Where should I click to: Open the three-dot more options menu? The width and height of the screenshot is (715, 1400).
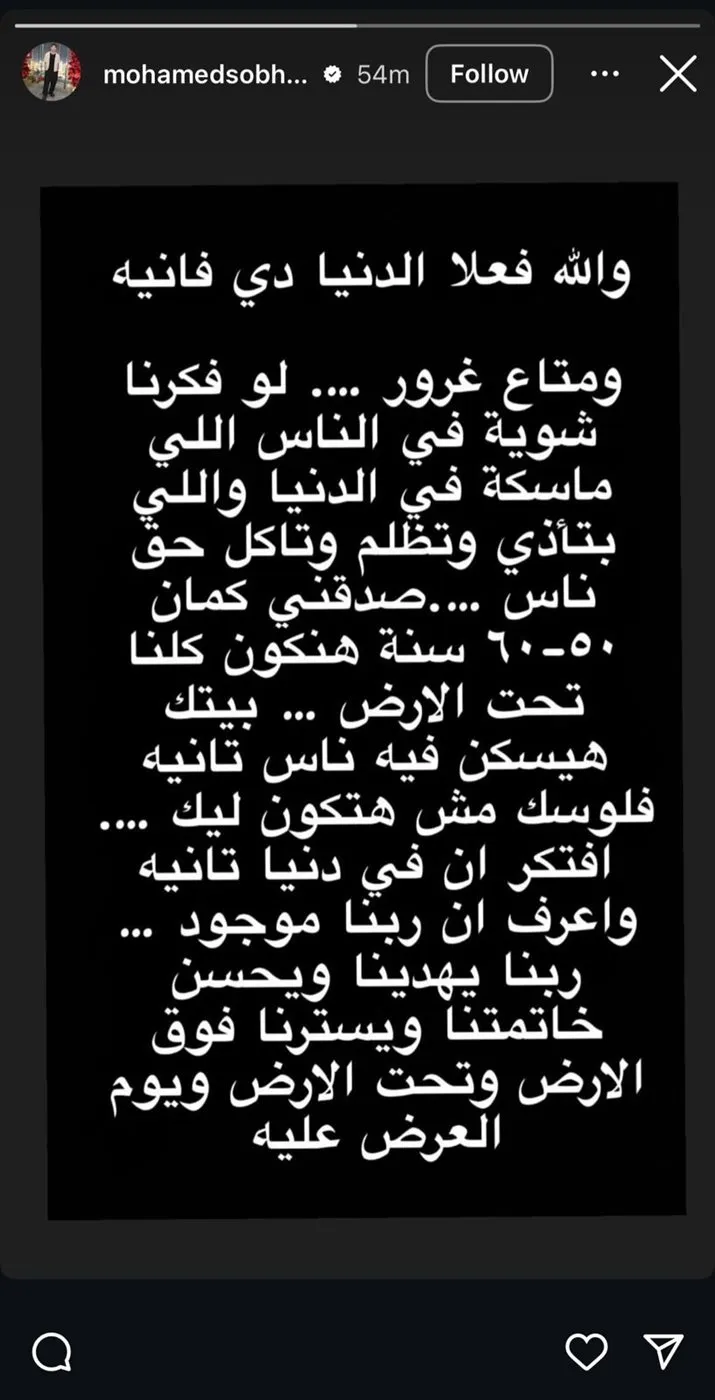pyautogui.click(x=605, y=74)
